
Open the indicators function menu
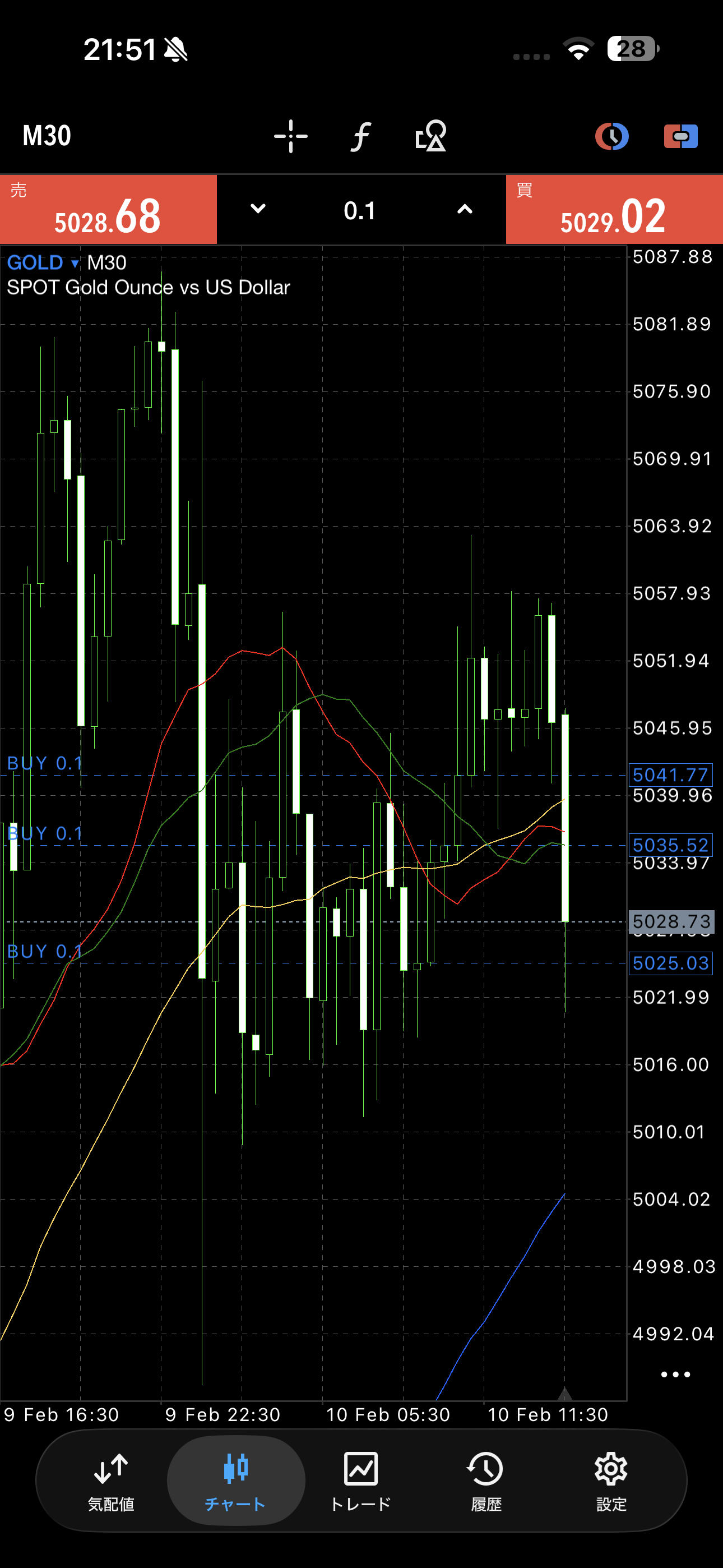[x=361, y=136]
